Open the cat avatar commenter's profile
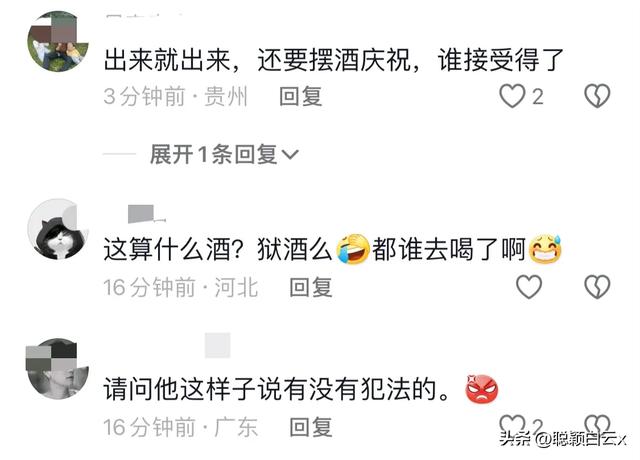Screen dimensions: 640x460 (58, 230)
